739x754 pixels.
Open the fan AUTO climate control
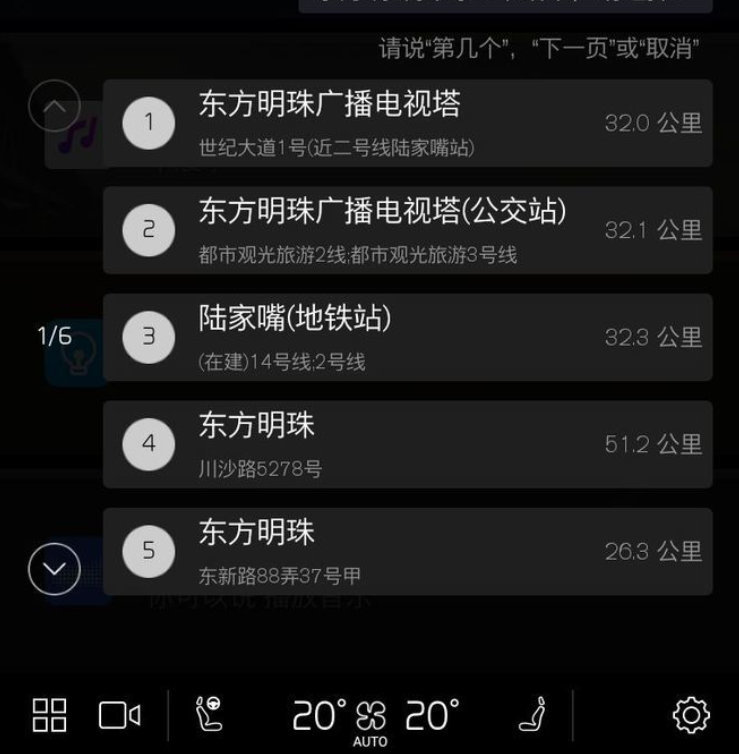[370, 718]
